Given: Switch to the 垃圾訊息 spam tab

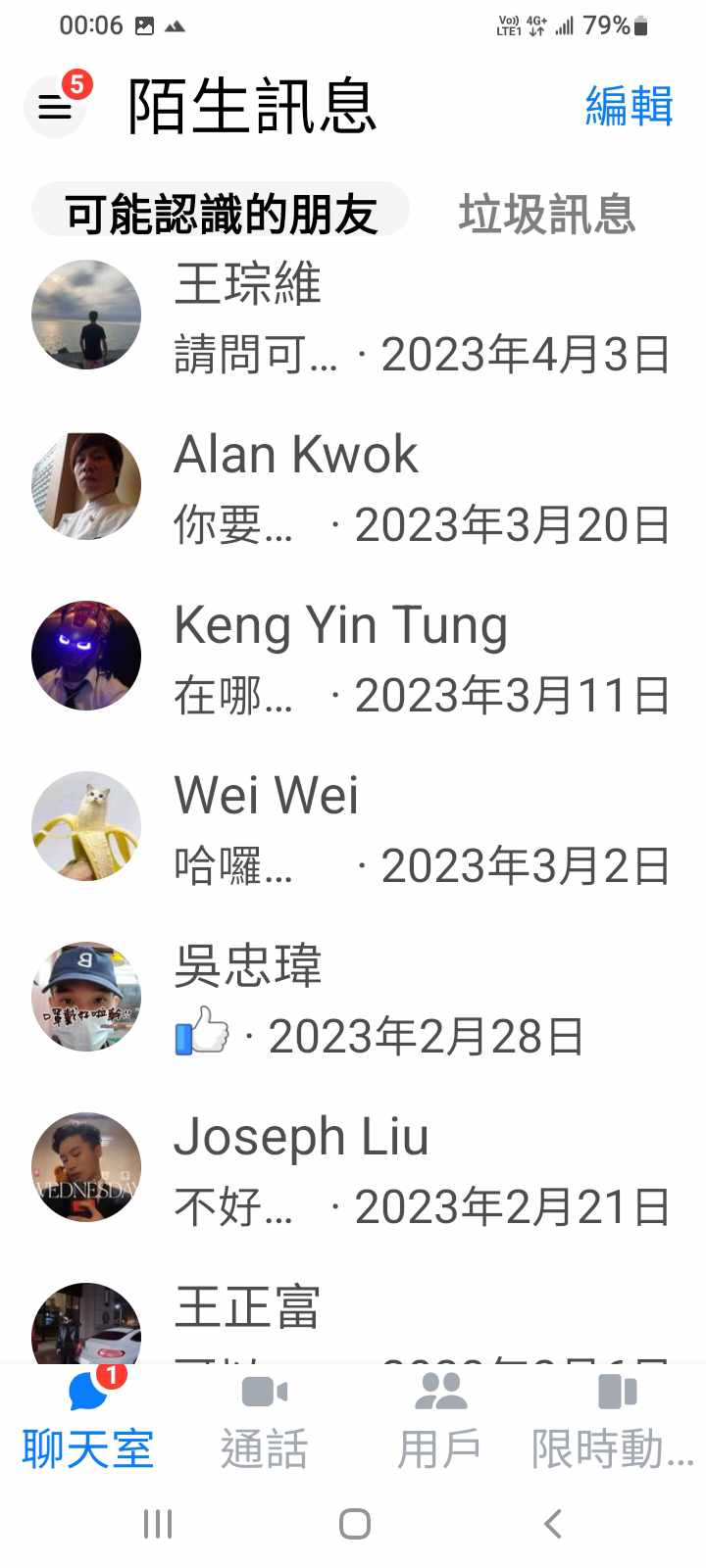Looking at the screenshot, I should click(x=547, y=214).
